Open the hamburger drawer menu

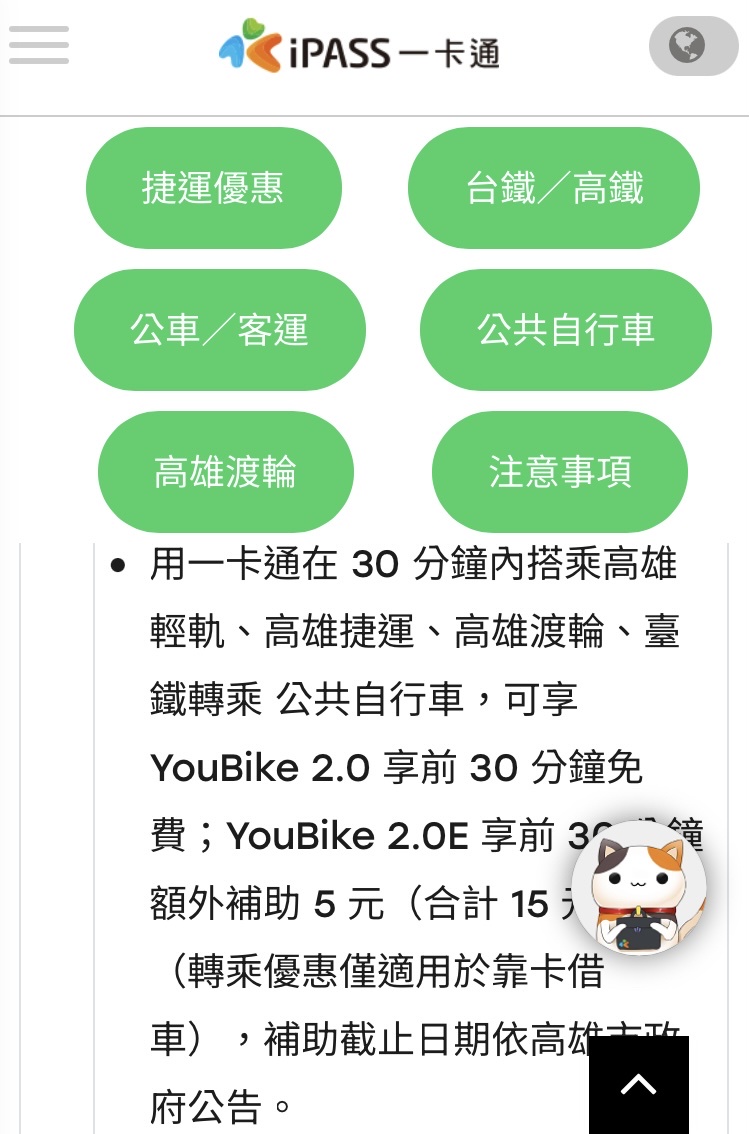39,46
